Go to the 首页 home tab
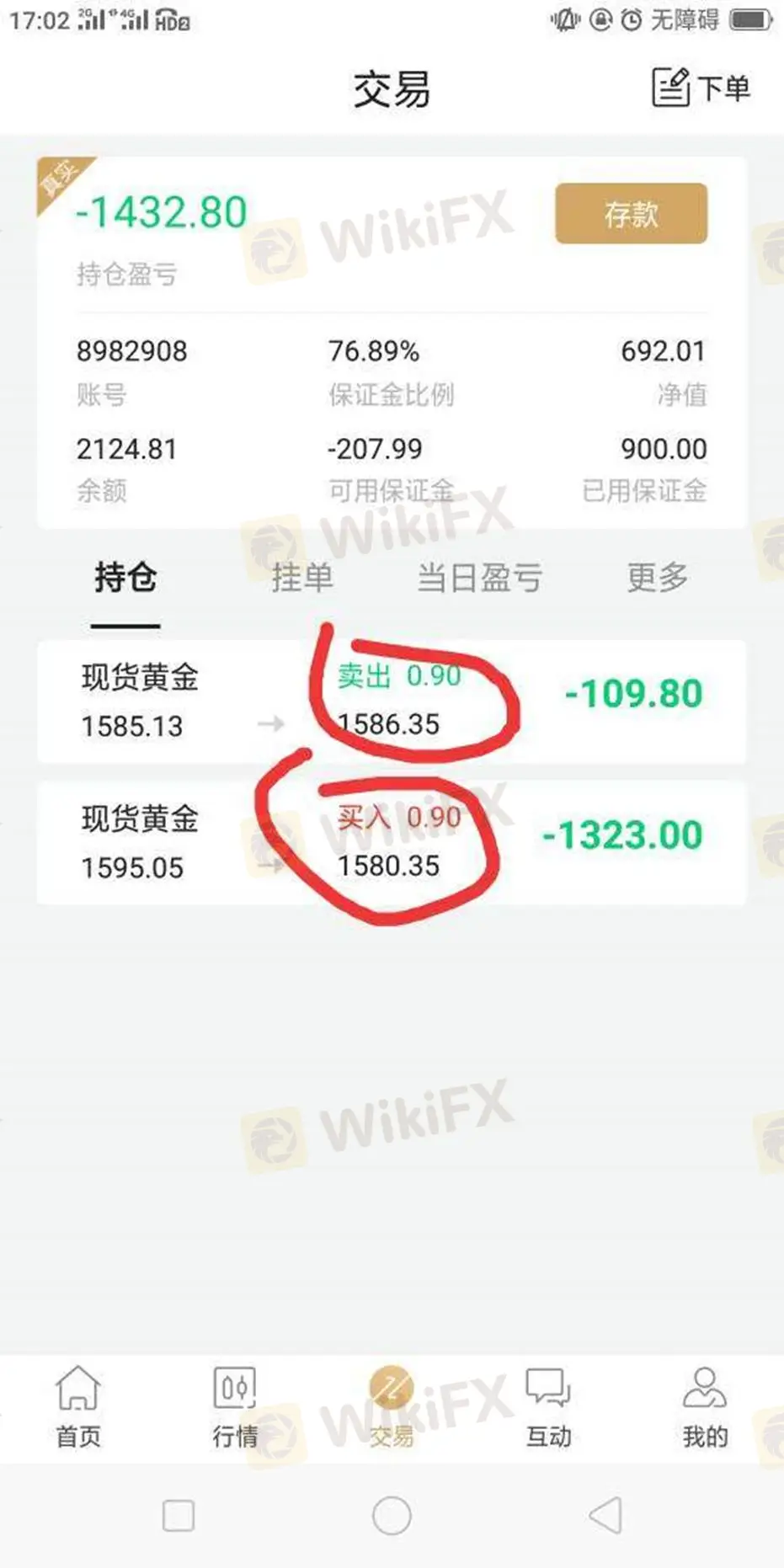784x1568 pixels. 78,1406
